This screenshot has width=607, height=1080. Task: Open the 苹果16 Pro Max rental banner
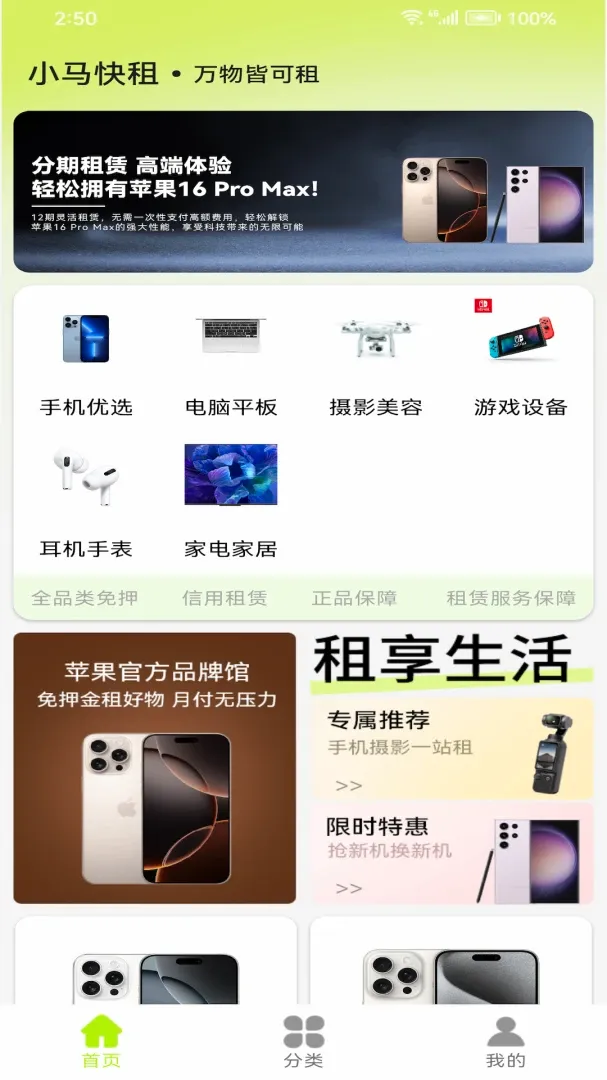[303, 191]
